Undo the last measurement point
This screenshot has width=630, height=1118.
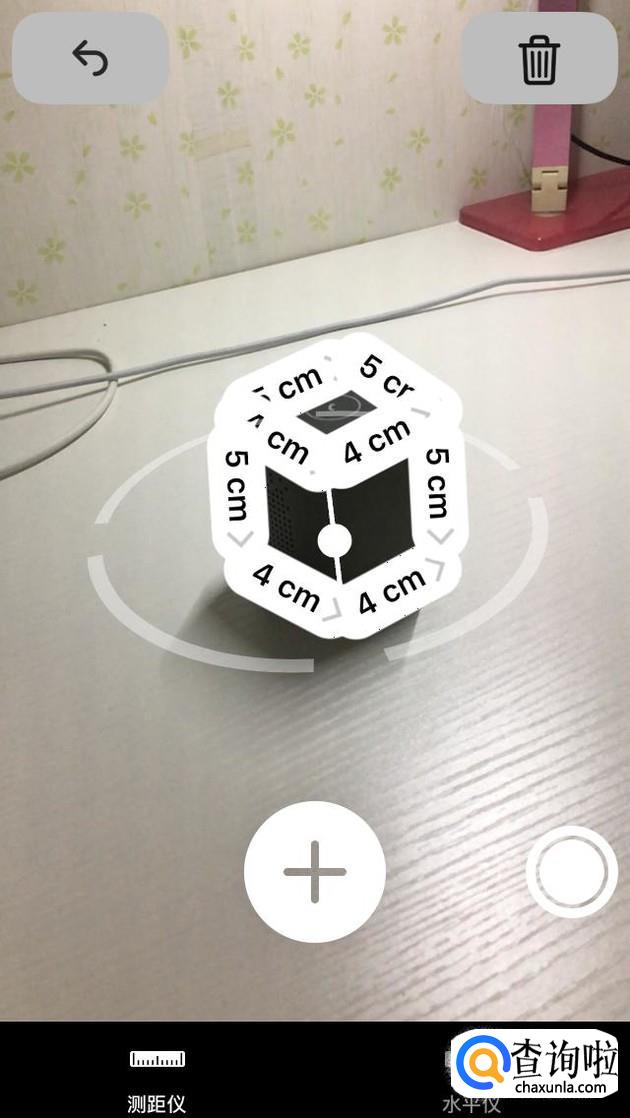pyautogui.click(x=90, y=59)
